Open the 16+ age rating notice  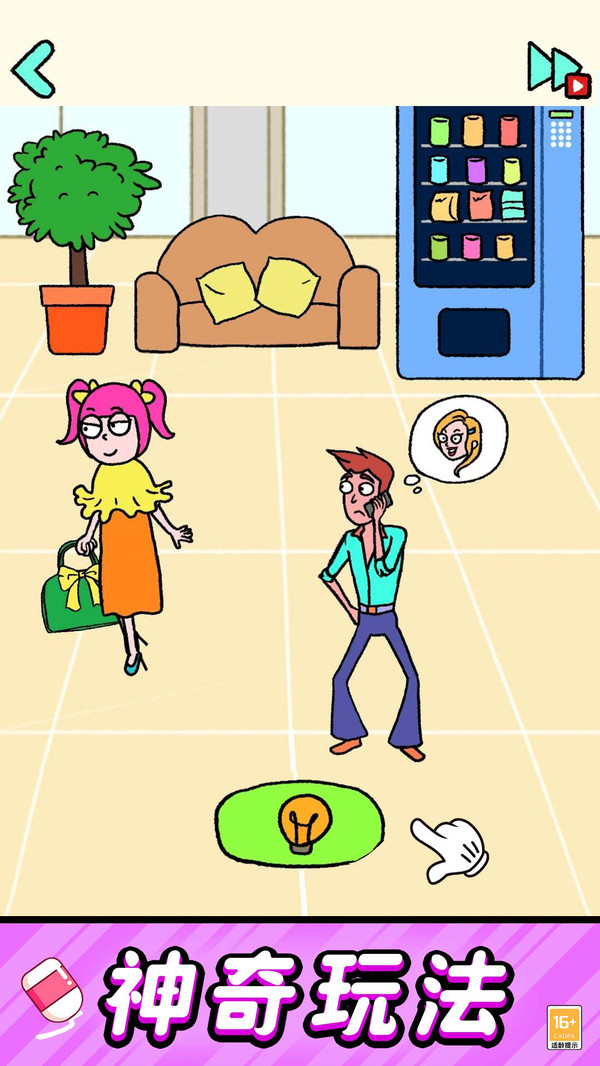564,1027
